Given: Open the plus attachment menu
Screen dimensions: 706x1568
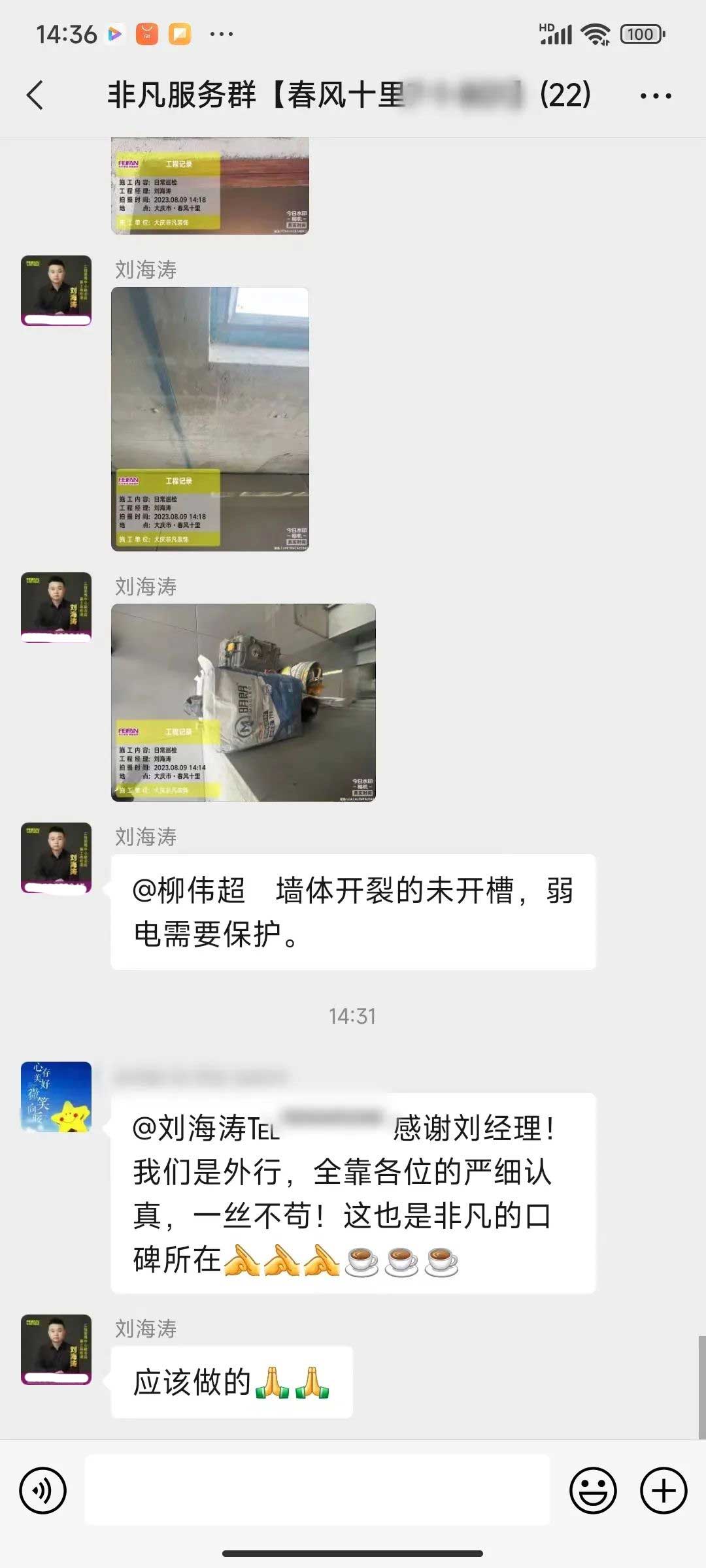Looking at the screenshot, I should [x=663, y=1491].
